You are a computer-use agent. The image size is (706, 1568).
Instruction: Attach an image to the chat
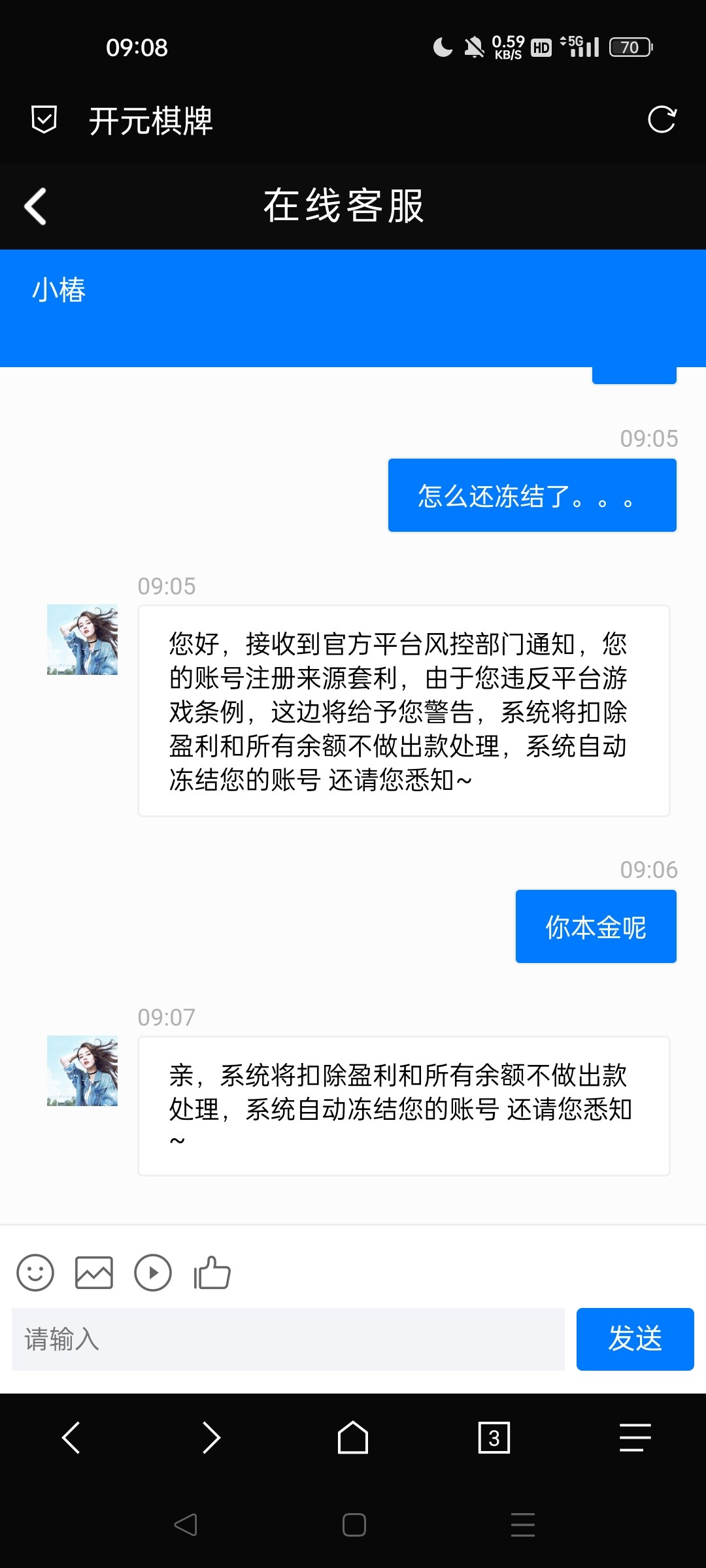point(94,1272)
